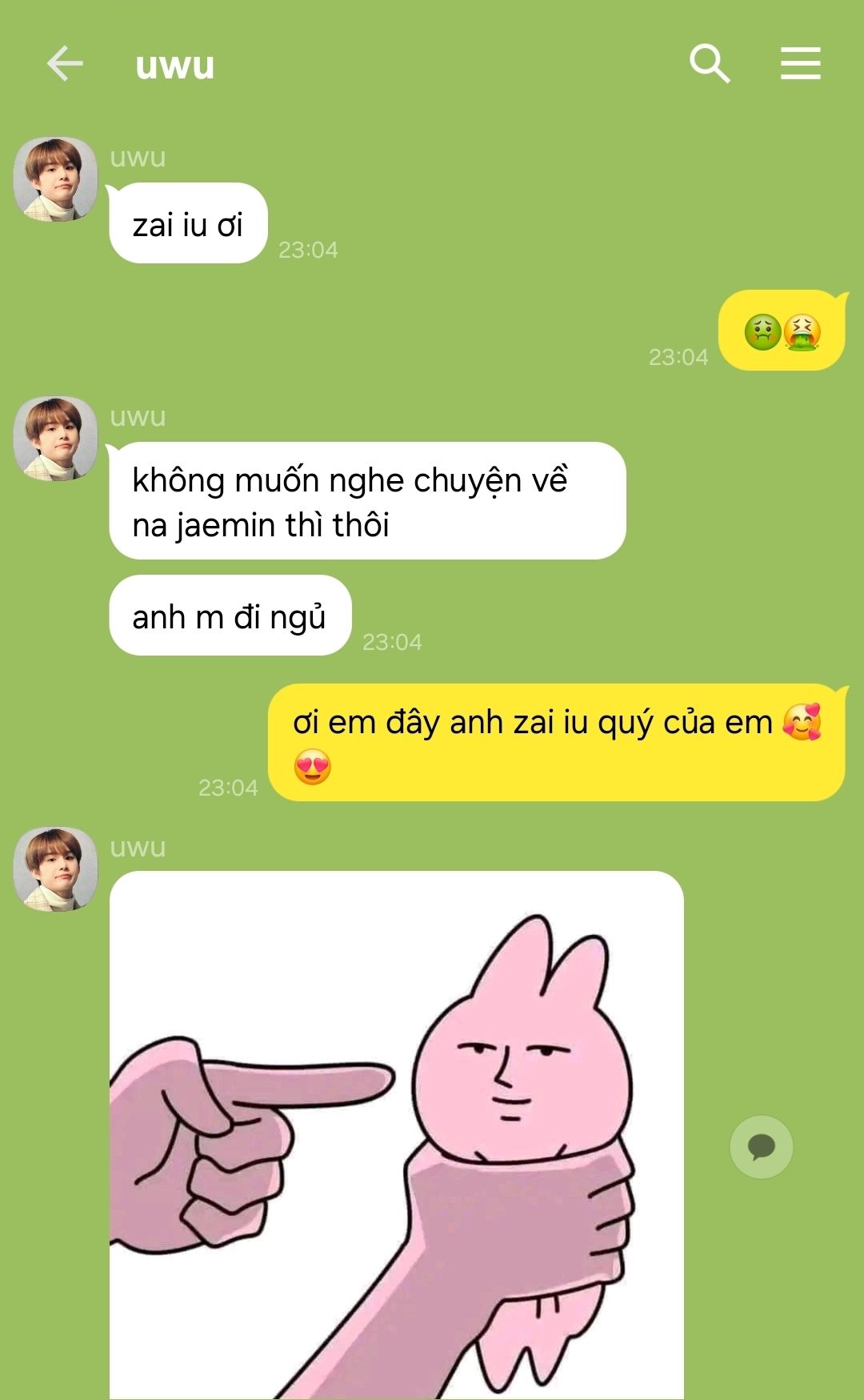Open the chat's hamburger menu

click(x=801, y=63)
